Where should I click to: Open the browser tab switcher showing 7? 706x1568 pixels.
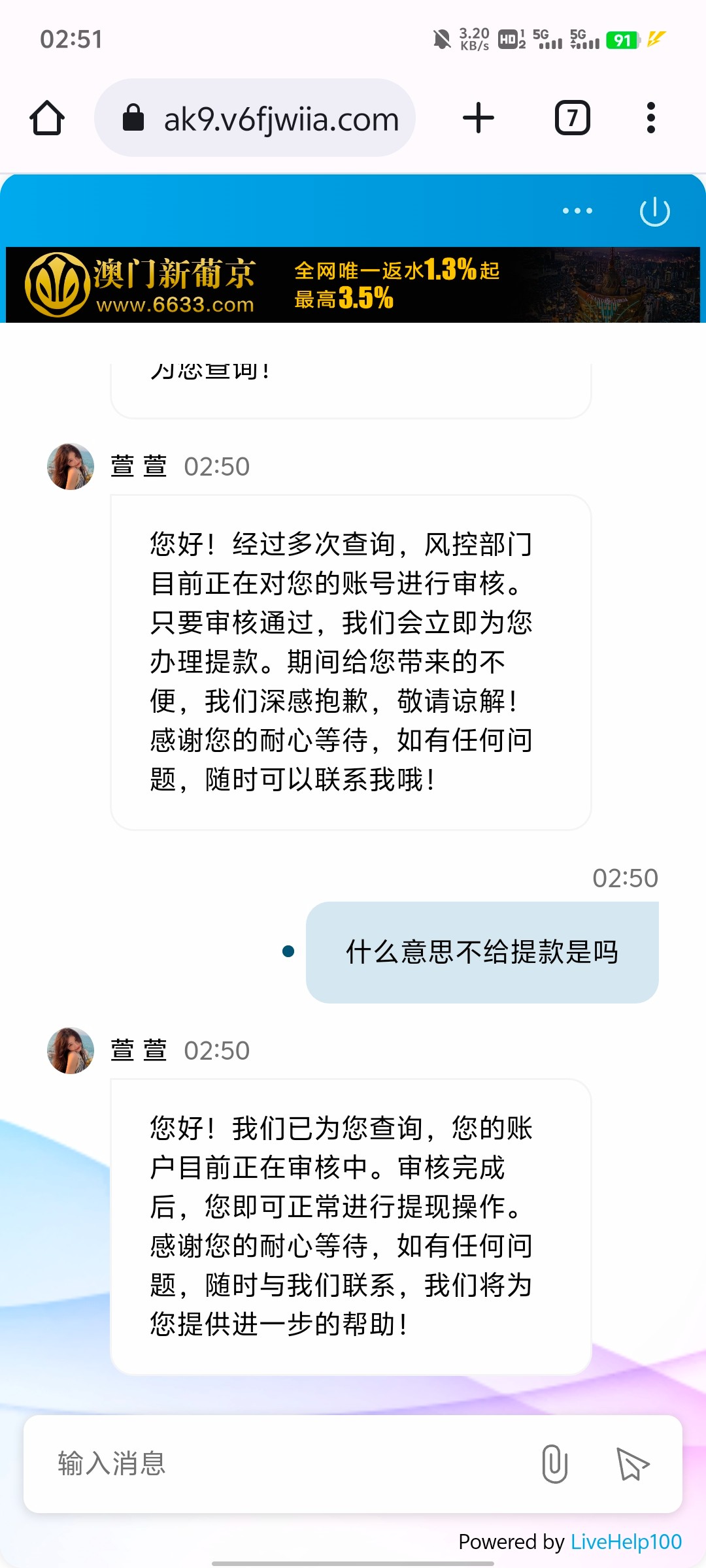coord(570,118)
